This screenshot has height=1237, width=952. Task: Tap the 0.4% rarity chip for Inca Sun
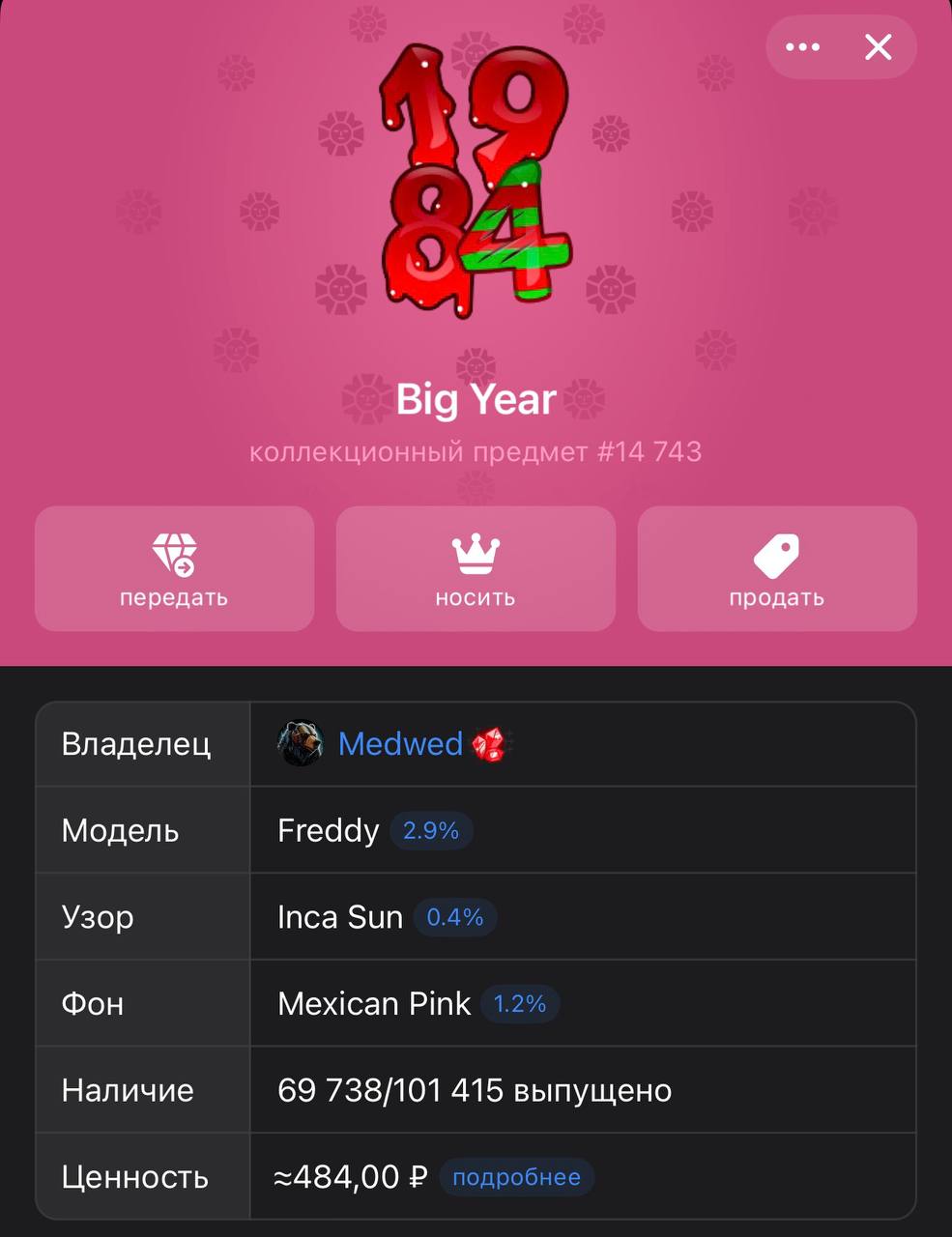(x=454, y=917)
